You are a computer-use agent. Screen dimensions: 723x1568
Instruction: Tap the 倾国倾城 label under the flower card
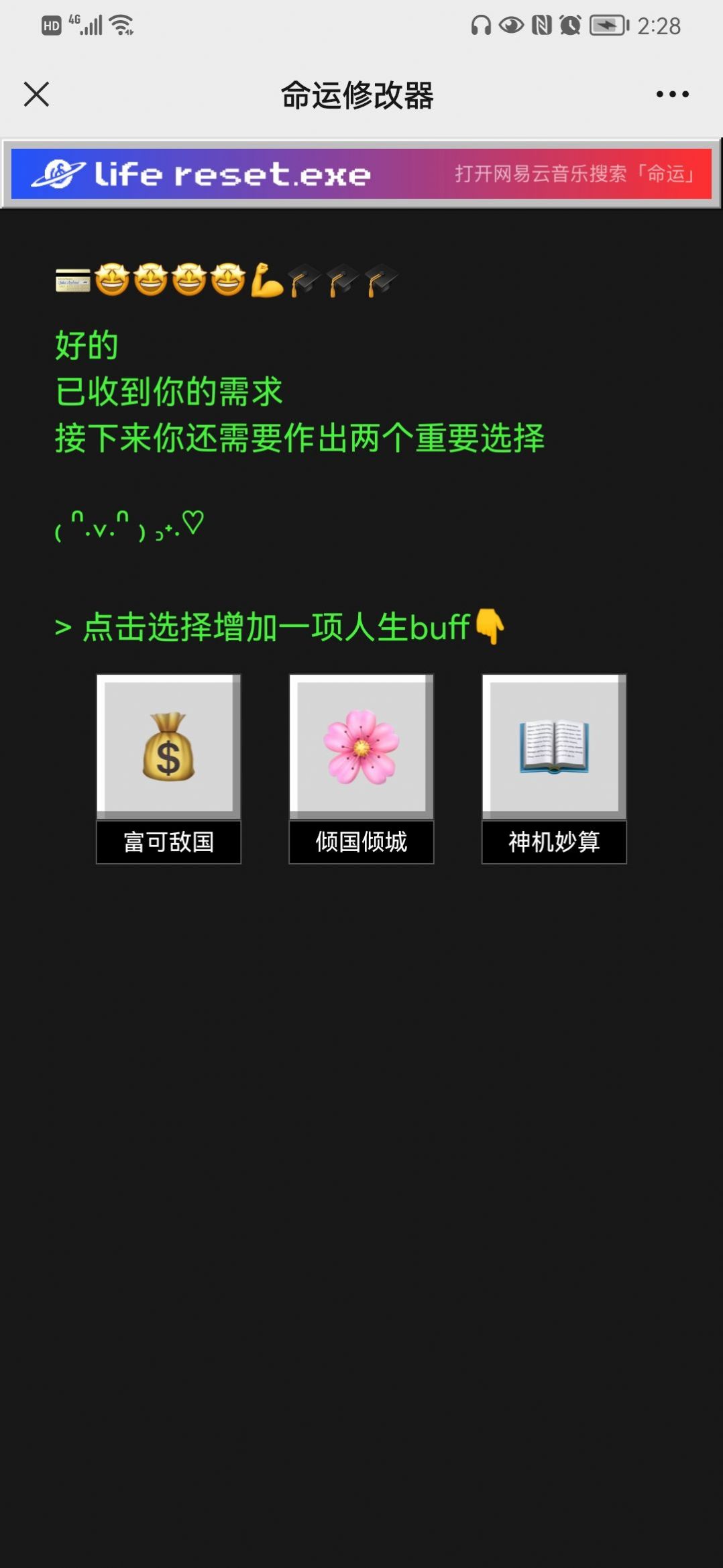[361, 843]
